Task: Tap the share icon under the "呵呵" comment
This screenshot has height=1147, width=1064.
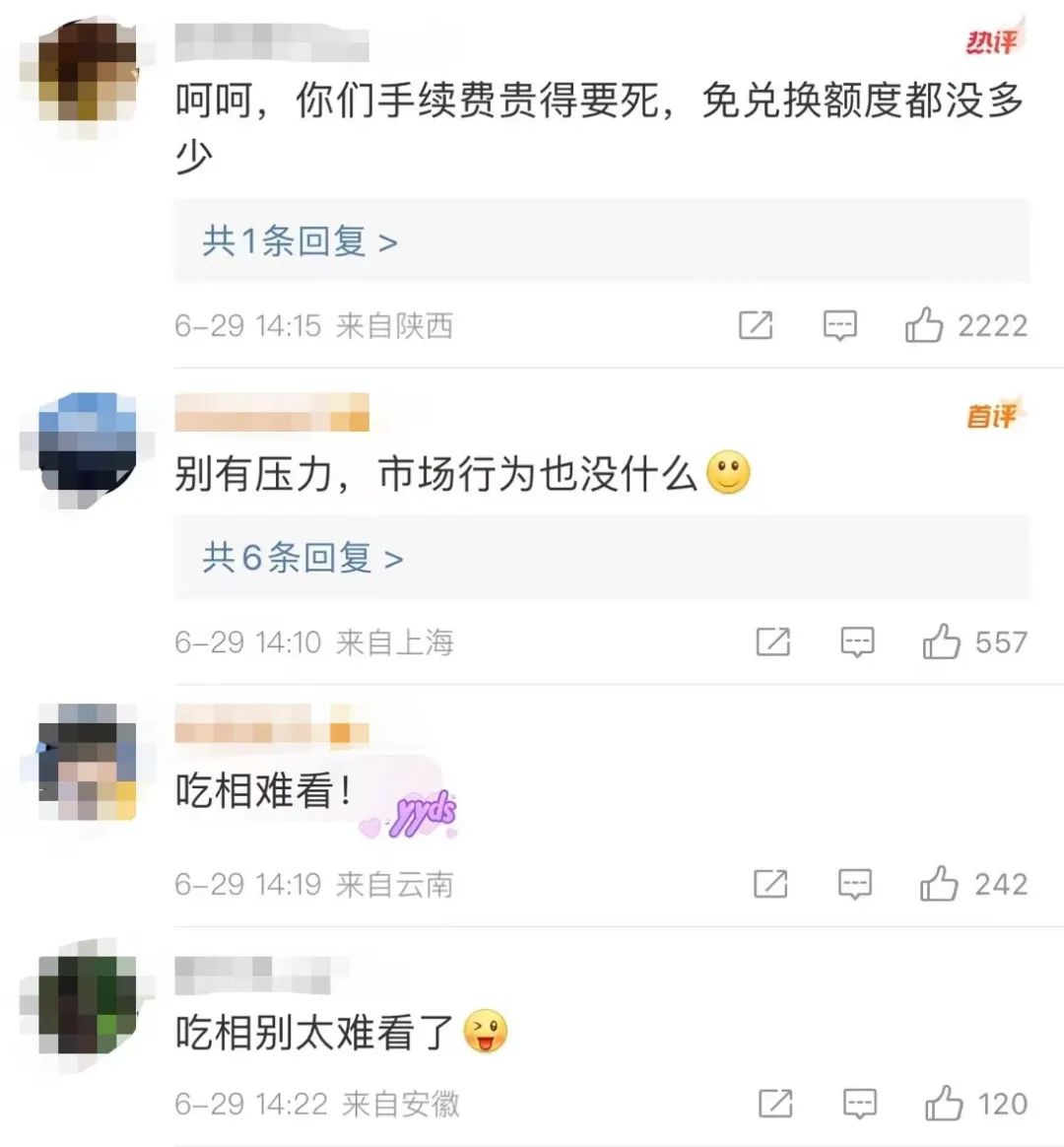Action: pyautogui.click(x=757, y=325)
